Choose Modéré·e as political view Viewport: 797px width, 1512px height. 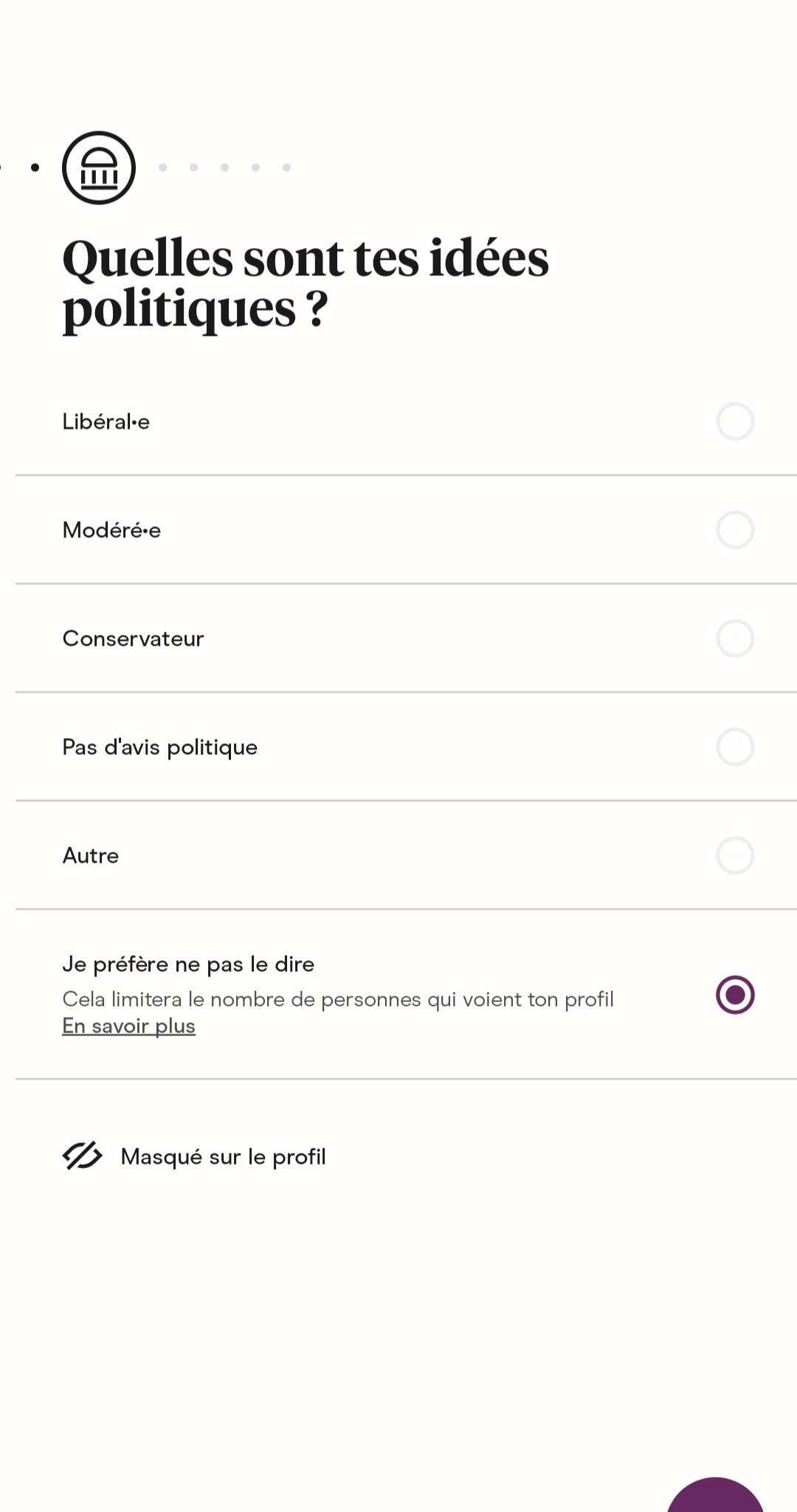tap(734, 530)
